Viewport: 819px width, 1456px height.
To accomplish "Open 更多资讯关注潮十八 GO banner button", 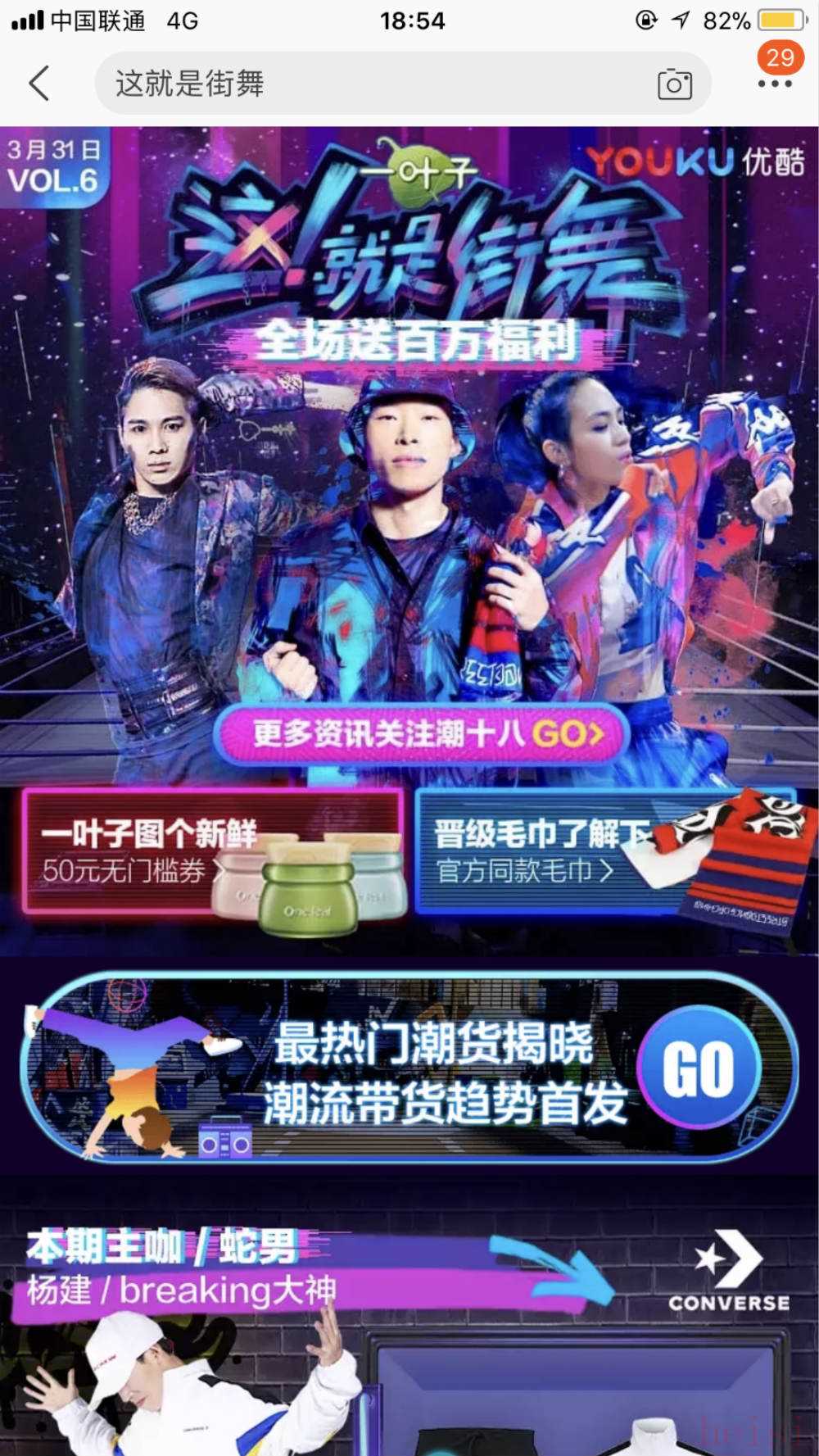I will [420, 733].
